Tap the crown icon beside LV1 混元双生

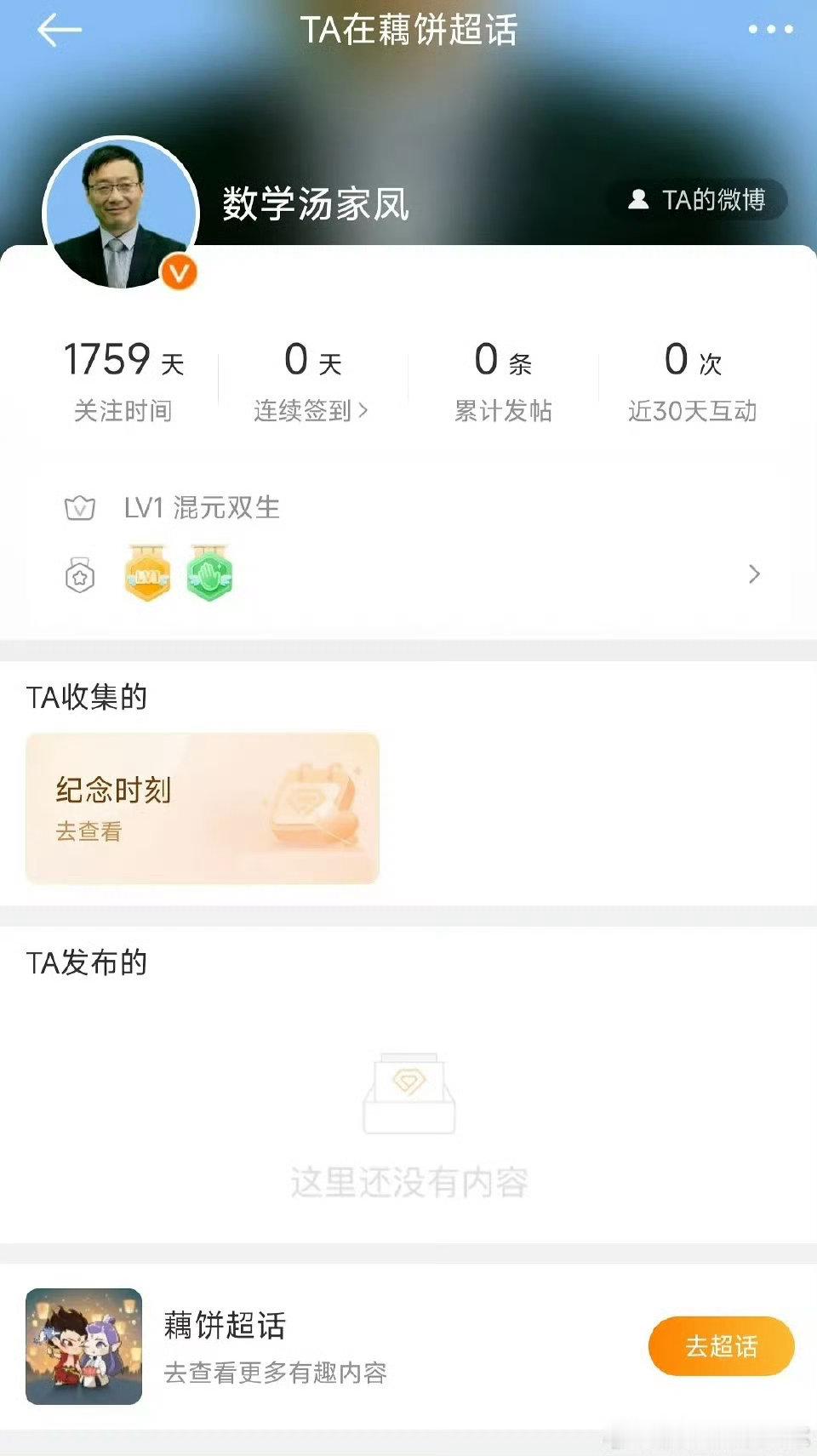coord(79,508)
